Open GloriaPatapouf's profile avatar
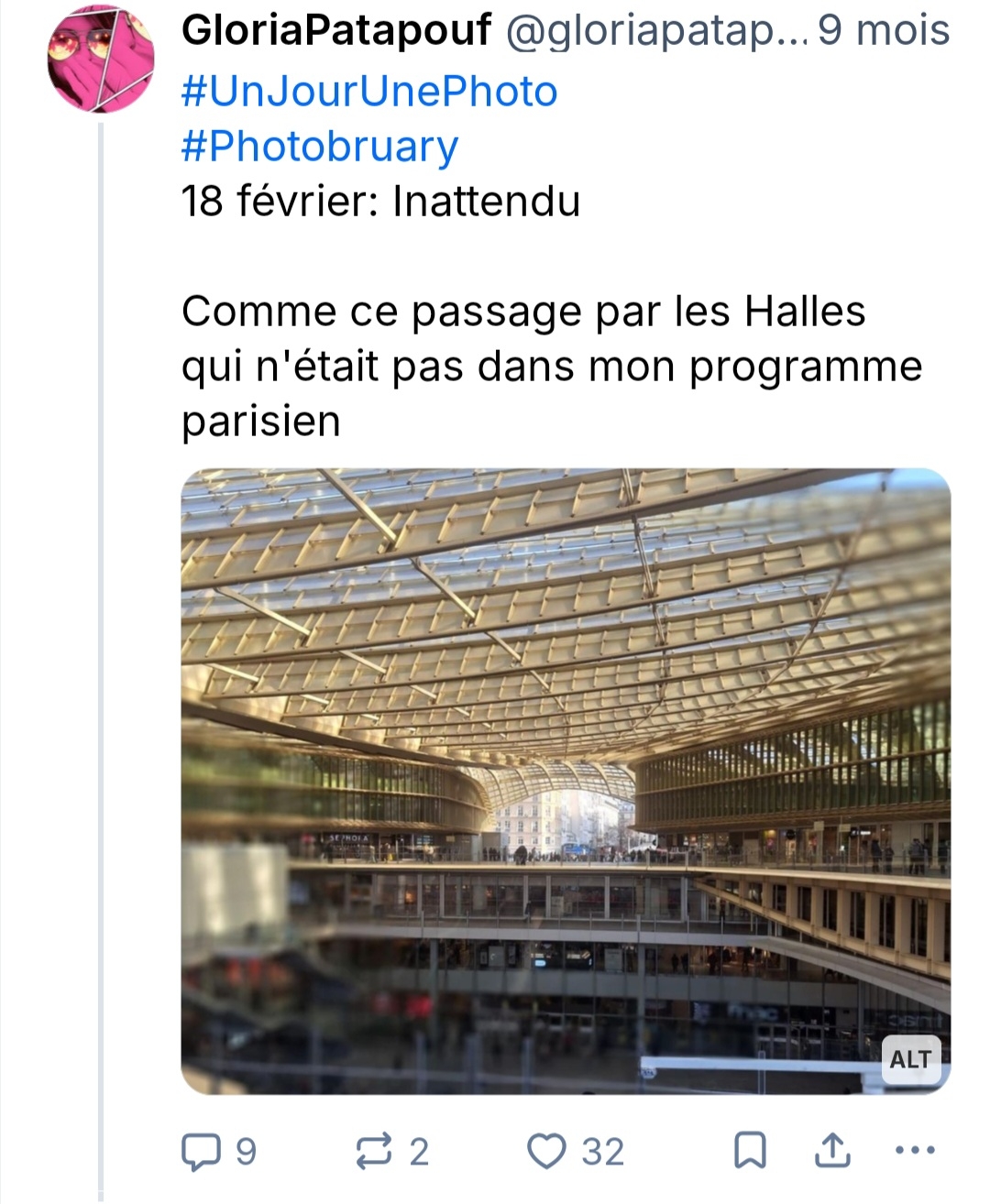Screen dimensions: 990x1204 (x=100, y=59)
